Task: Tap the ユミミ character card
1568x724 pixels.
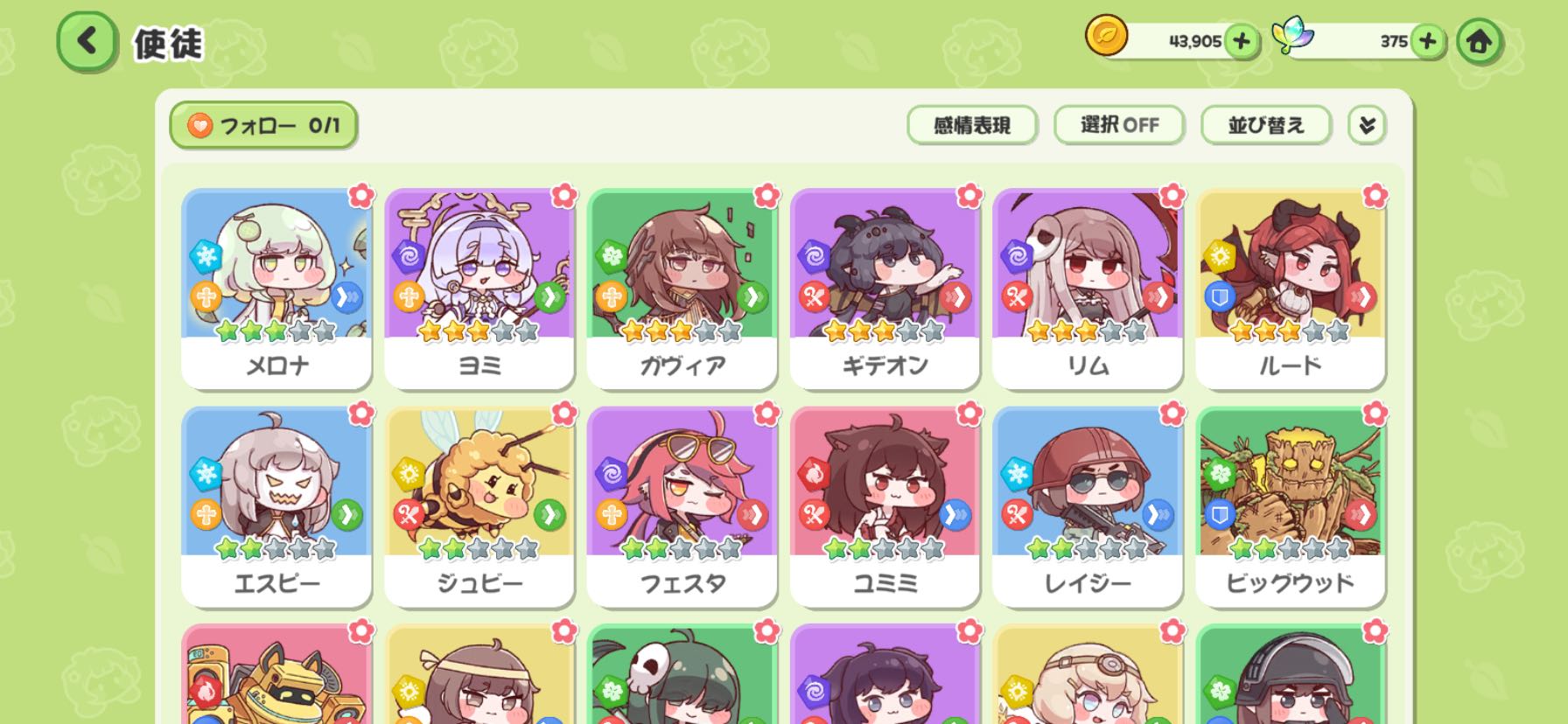Action: click(x=885, y=506)
